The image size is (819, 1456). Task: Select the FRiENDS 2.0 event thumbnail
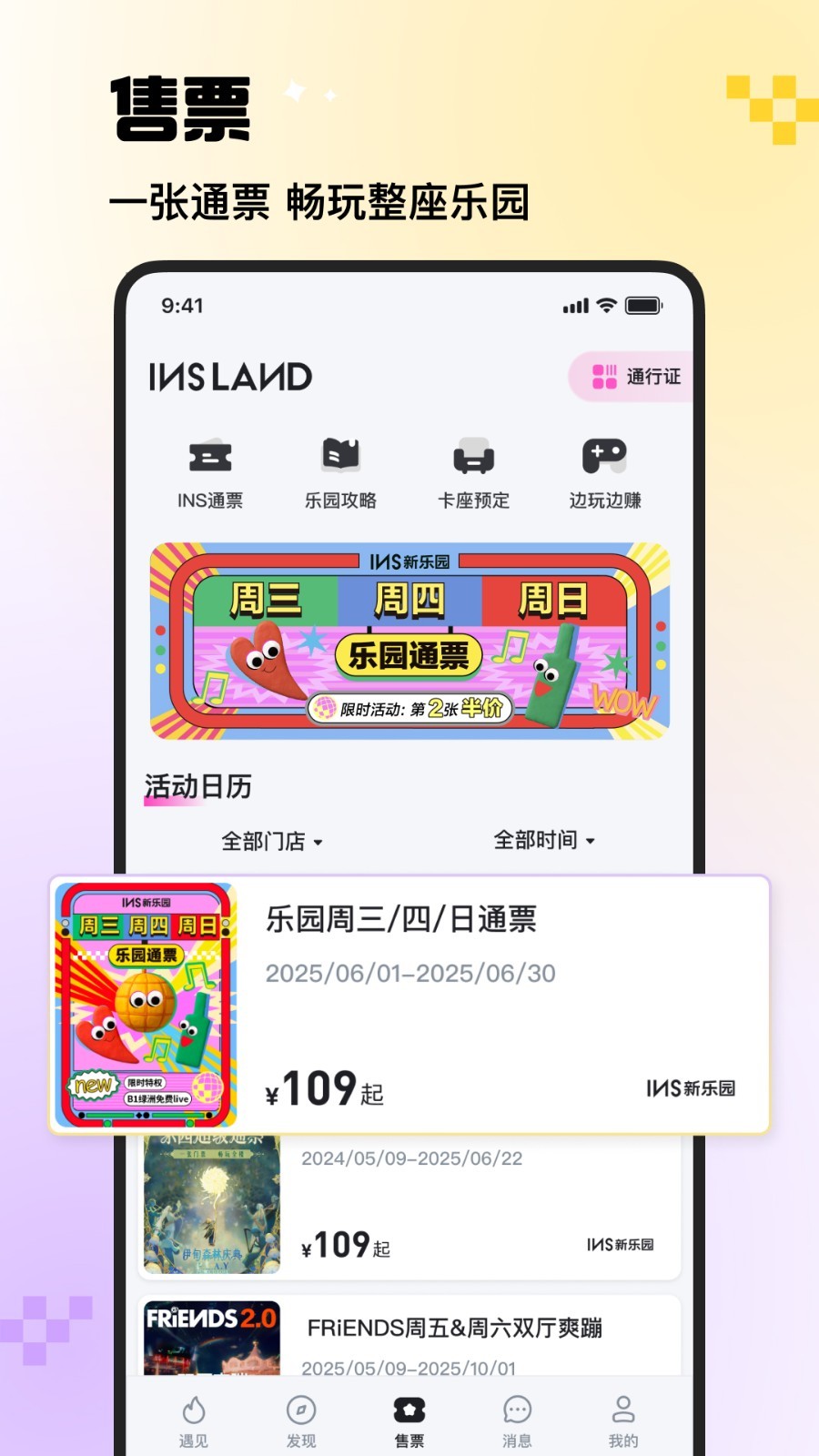211,1340
